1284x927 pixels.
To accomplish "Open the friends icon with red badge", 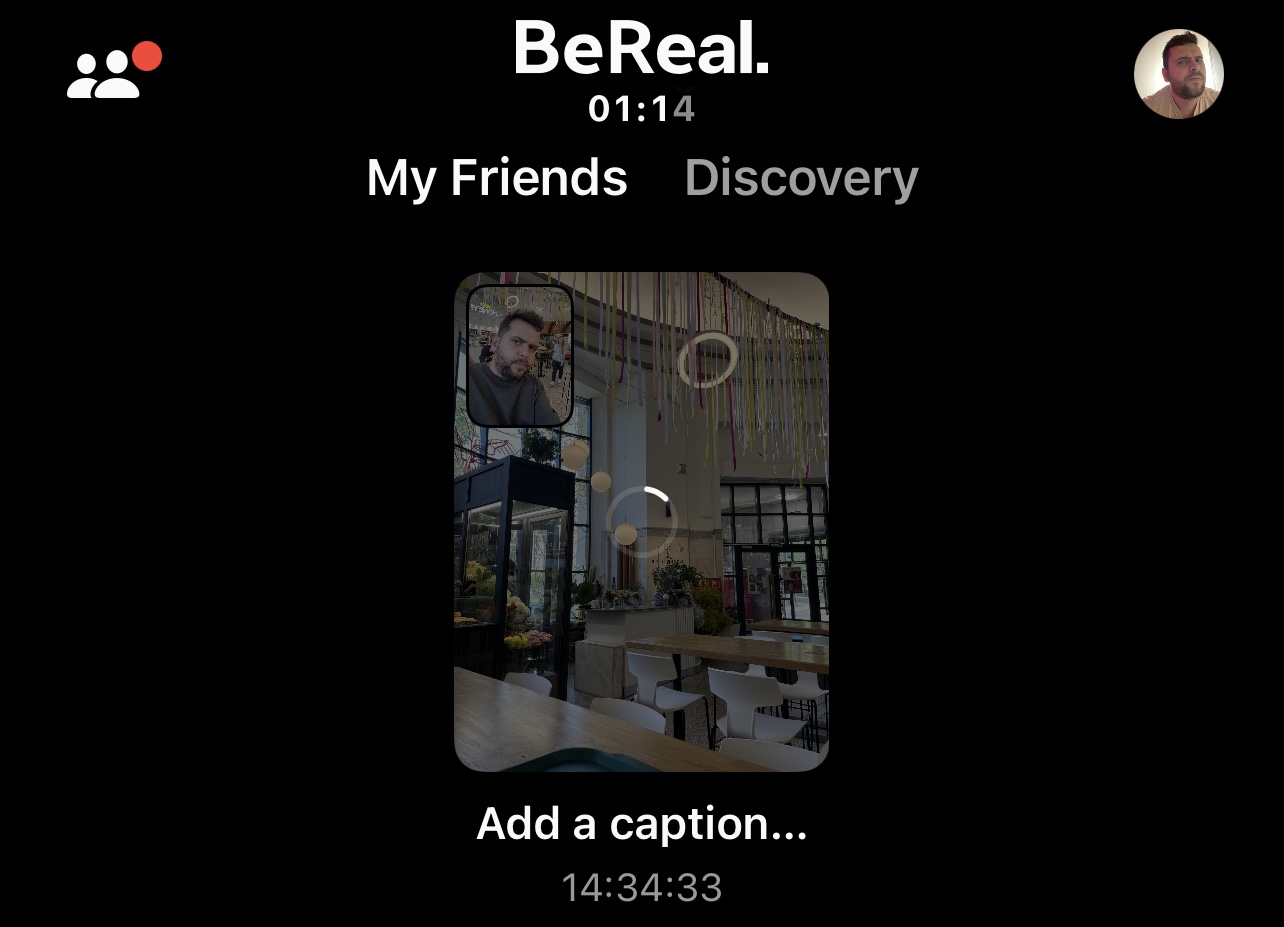I will coord(108,73).
